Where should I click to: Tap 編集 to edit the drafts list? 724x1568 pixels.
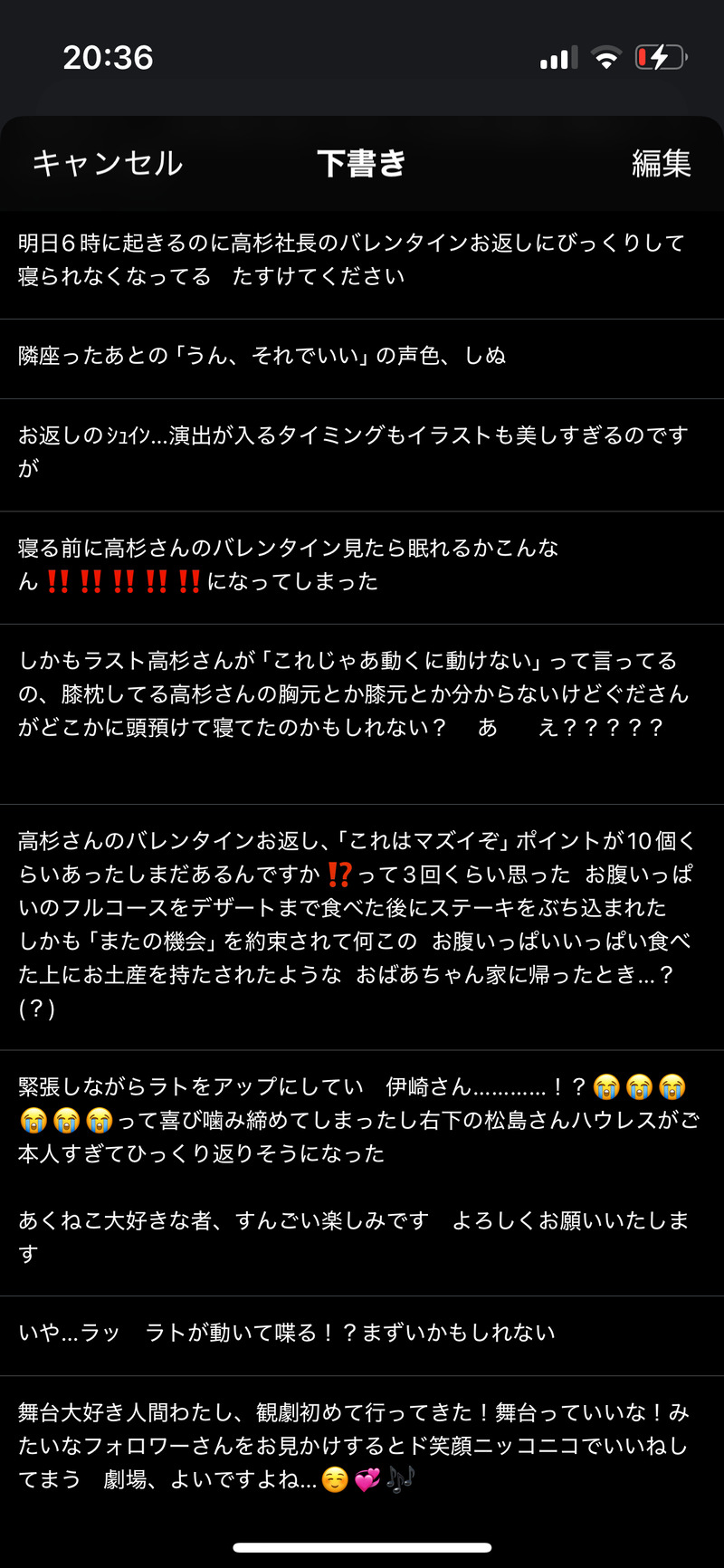661,163
